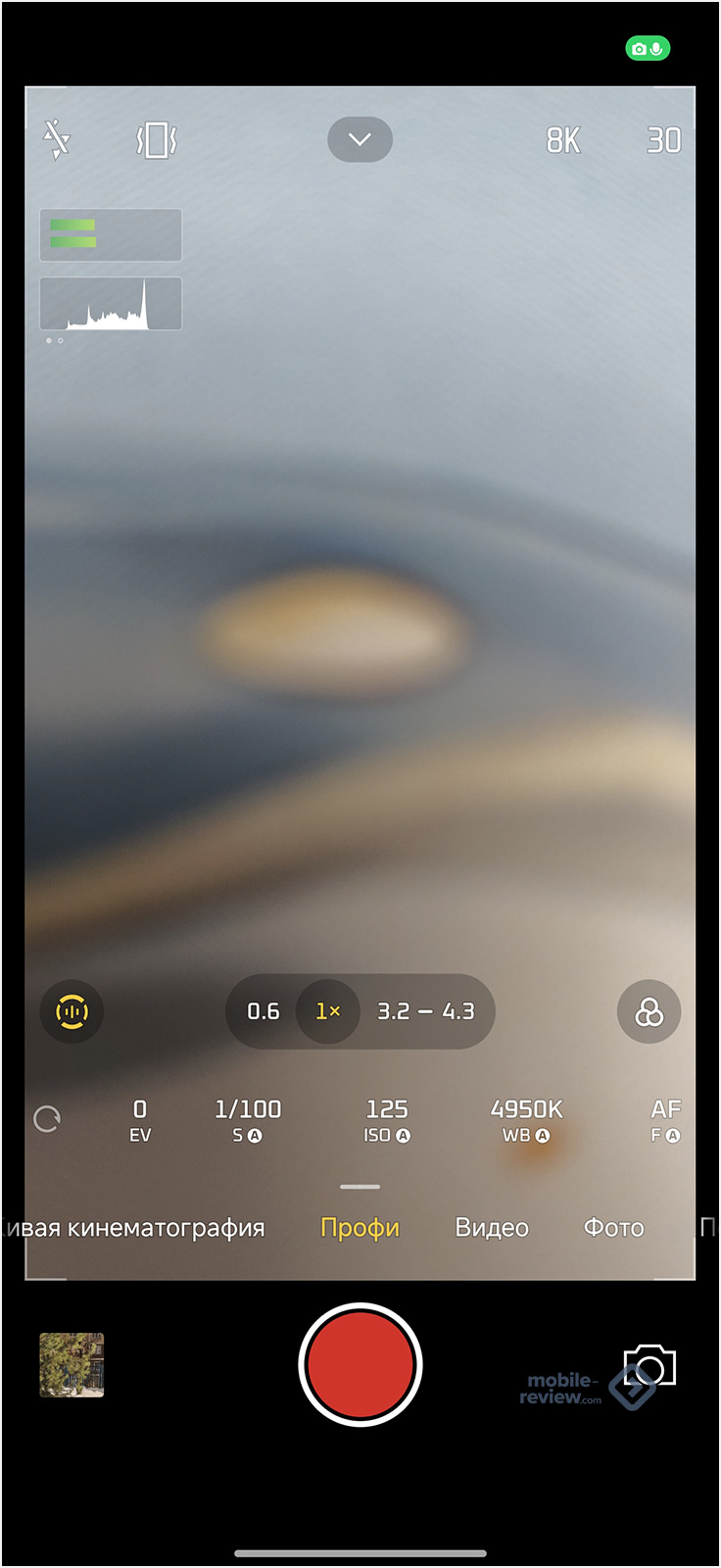Change the 30 fps frame rate
The image size is (721, 1568).
[x=663, y=141]
